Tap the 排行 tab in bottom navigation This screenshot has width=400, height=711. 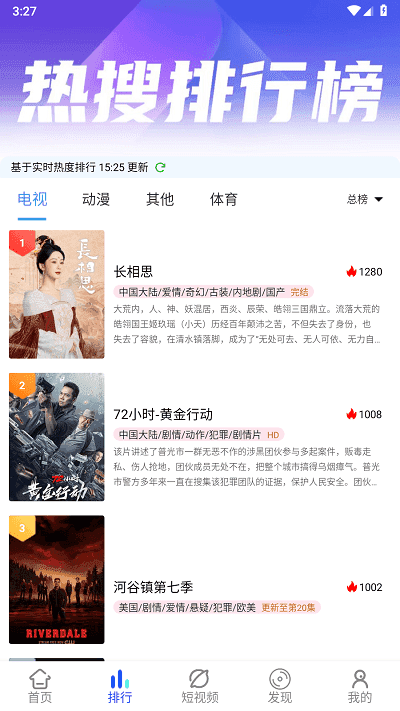tap(120, 686)
